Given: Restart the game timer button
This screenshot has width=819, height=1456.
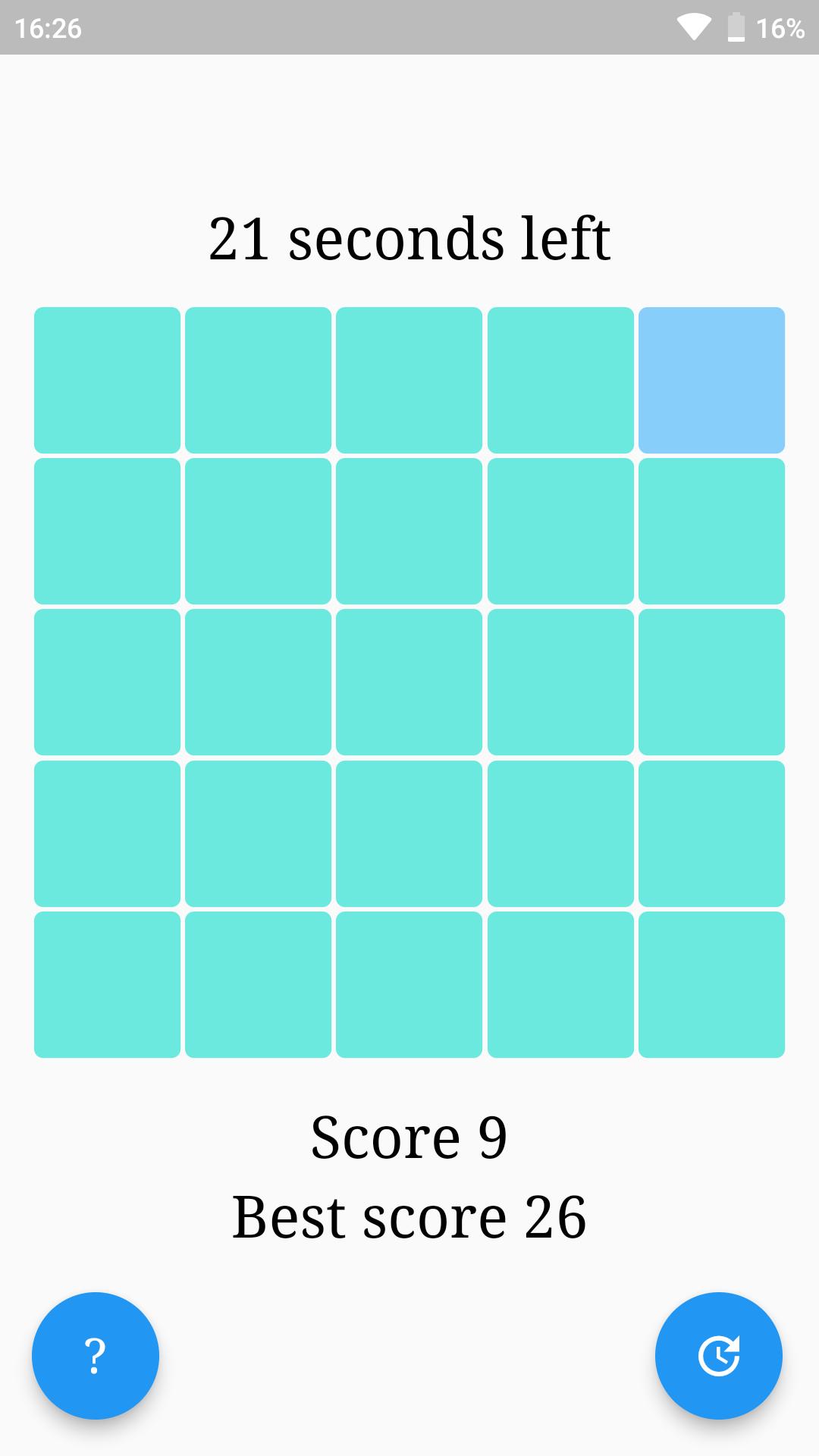Looking at the screenshot, I should click(719, 1356).
